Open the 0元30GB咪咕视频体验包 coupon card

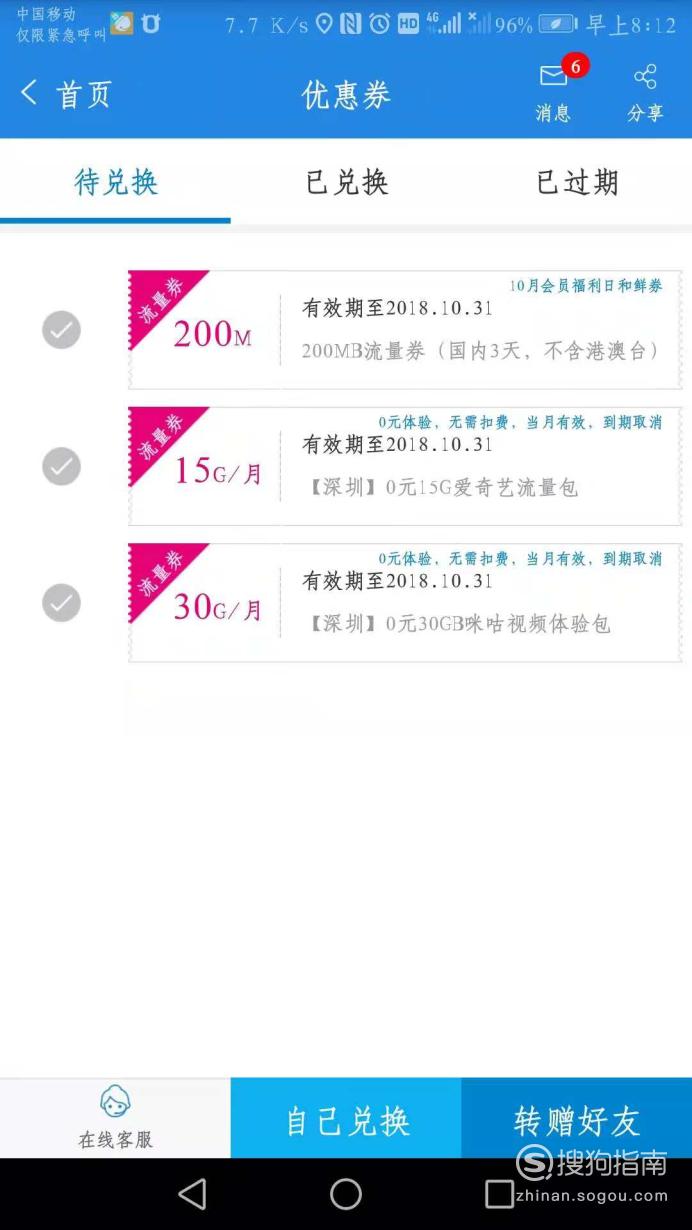point(405,603)
